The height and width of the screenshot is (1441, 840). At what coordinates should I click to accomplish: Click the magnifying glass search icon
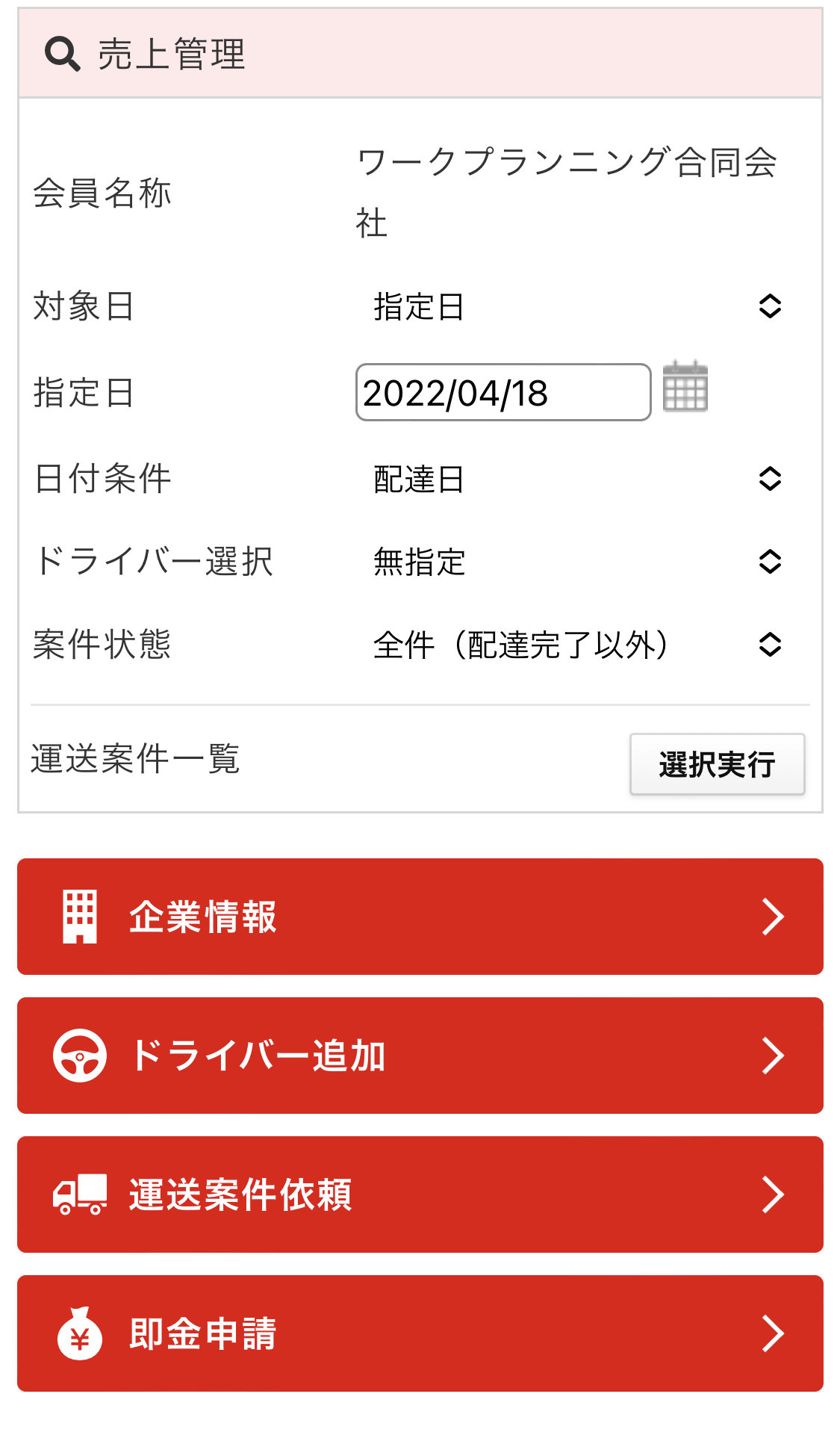(x=63, y=53)
